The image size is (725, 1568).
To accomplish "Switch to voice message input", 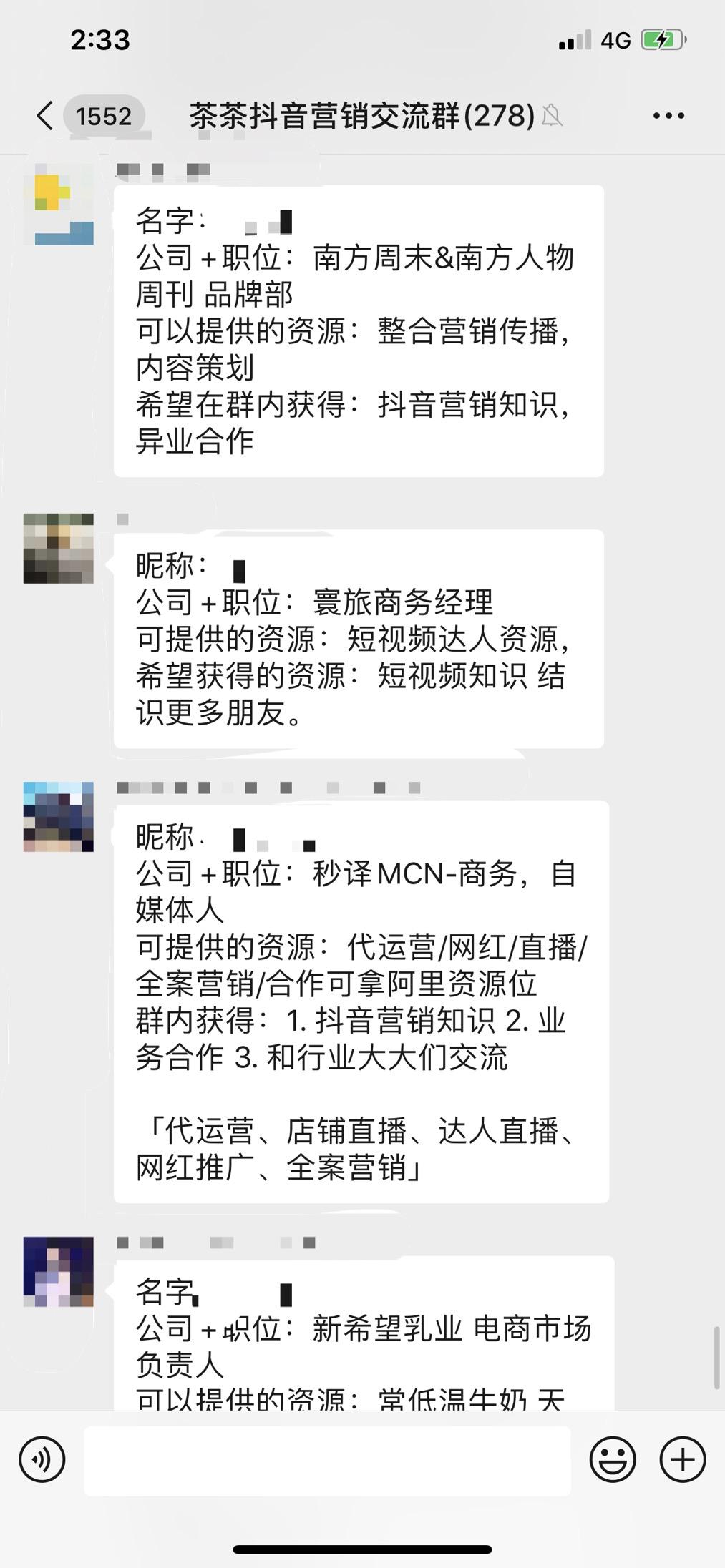I will coord(42,1459).
